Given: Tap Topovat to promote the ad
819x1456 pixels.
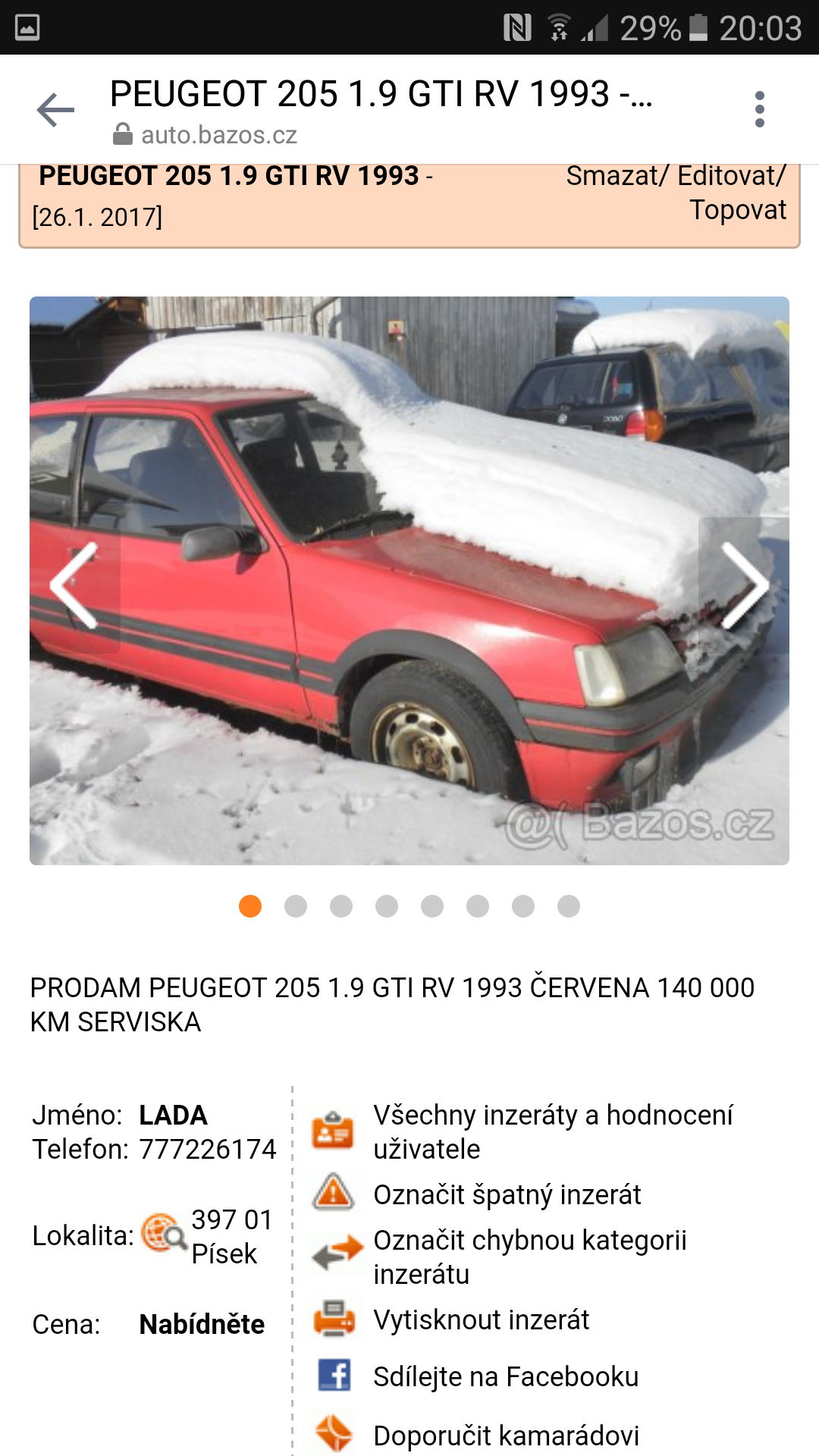Looking at the screenshot, I should coord(737,210).
